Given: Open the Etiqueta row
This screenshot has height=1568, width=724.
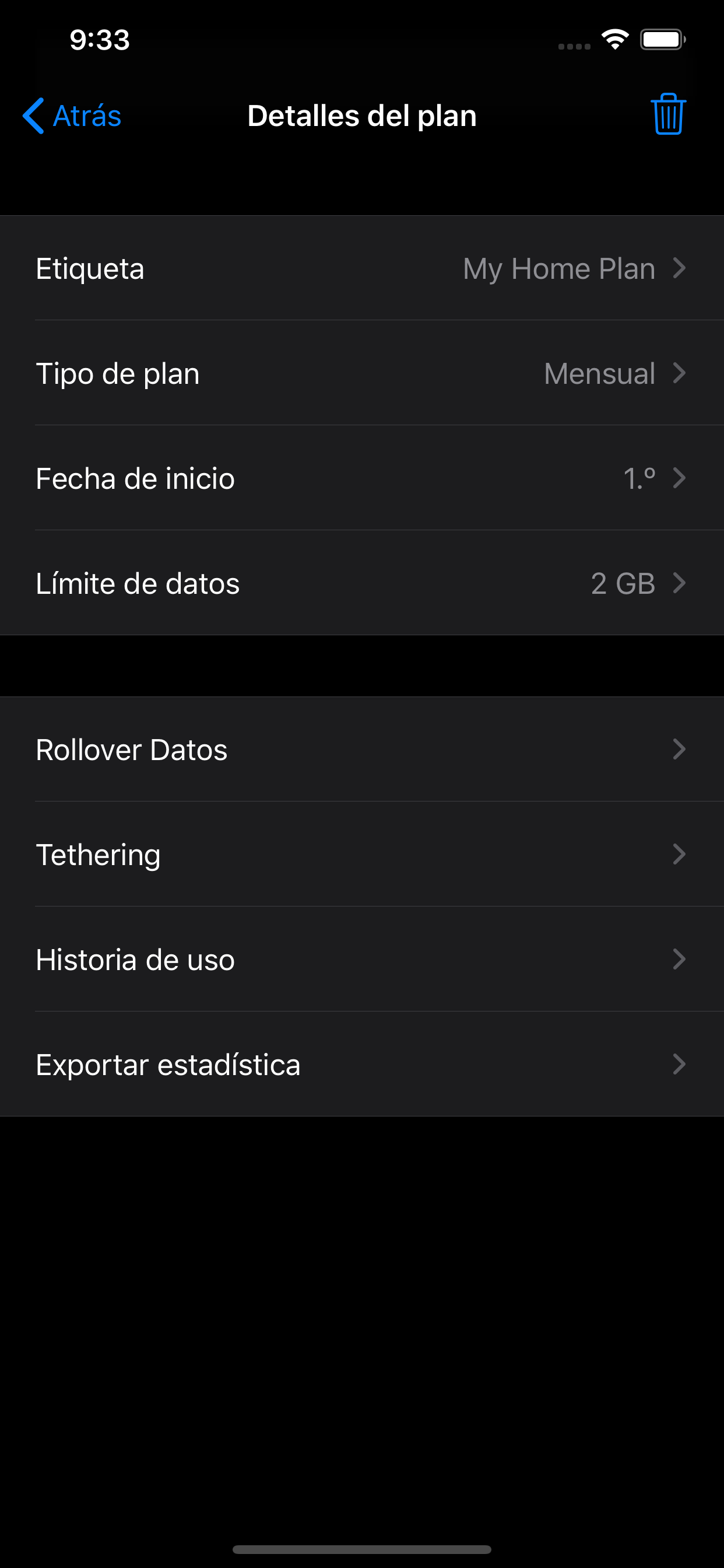Looking at the screenshot, I should point(362,268).
